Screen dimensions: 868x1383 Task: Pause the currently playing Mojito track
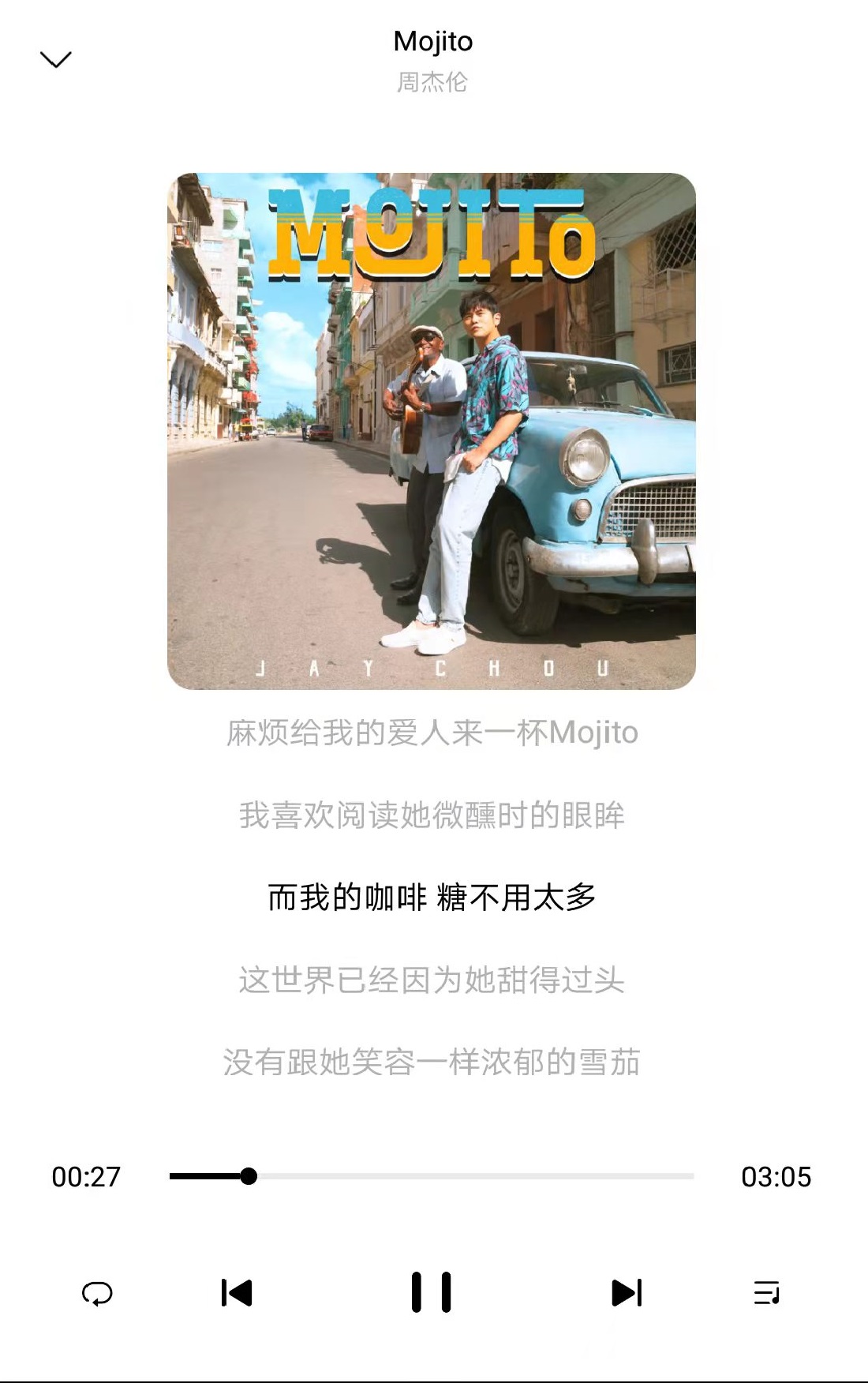[x=433, y=1293]
